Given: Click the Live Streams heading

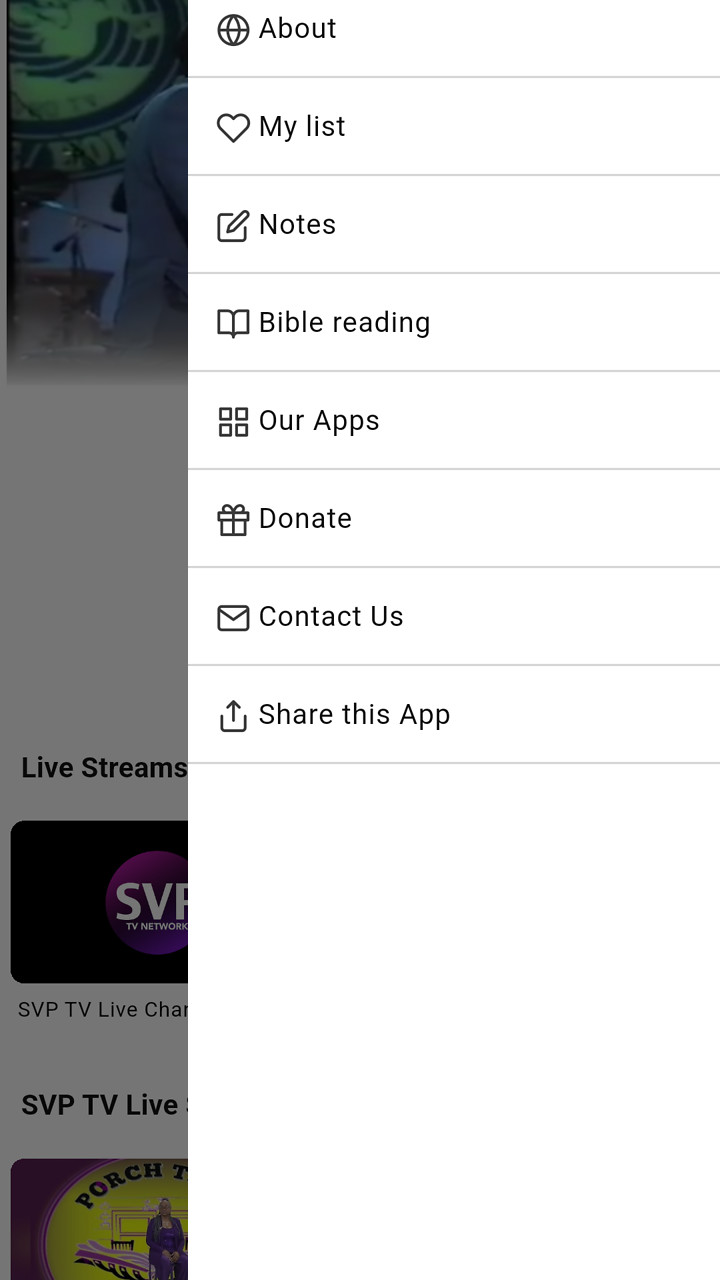Looking at the screenshot, I should pyautogui.click(x=100, y=768).
